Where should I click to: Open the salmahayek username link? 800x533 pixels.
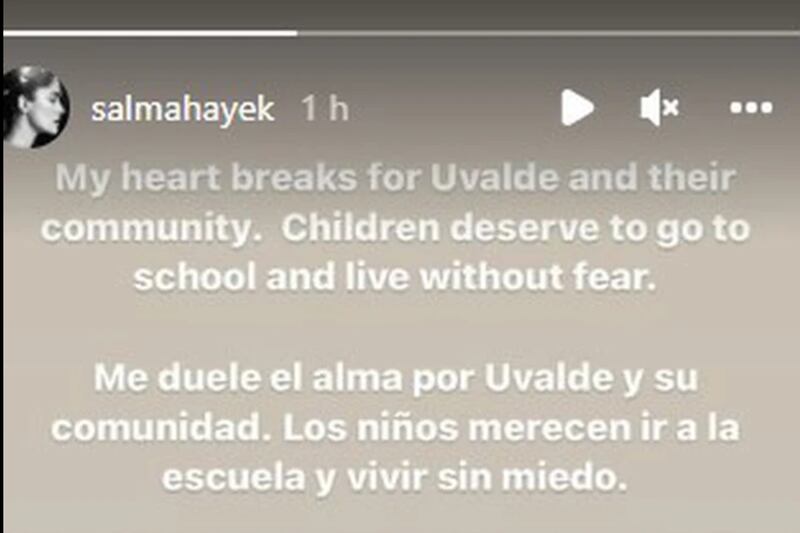tap(182, 109)
